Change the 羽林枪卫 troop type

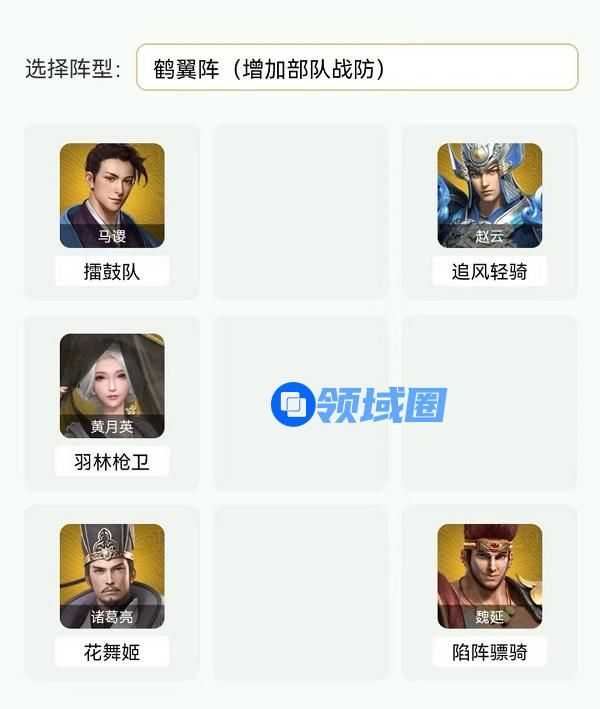point(112,462)
